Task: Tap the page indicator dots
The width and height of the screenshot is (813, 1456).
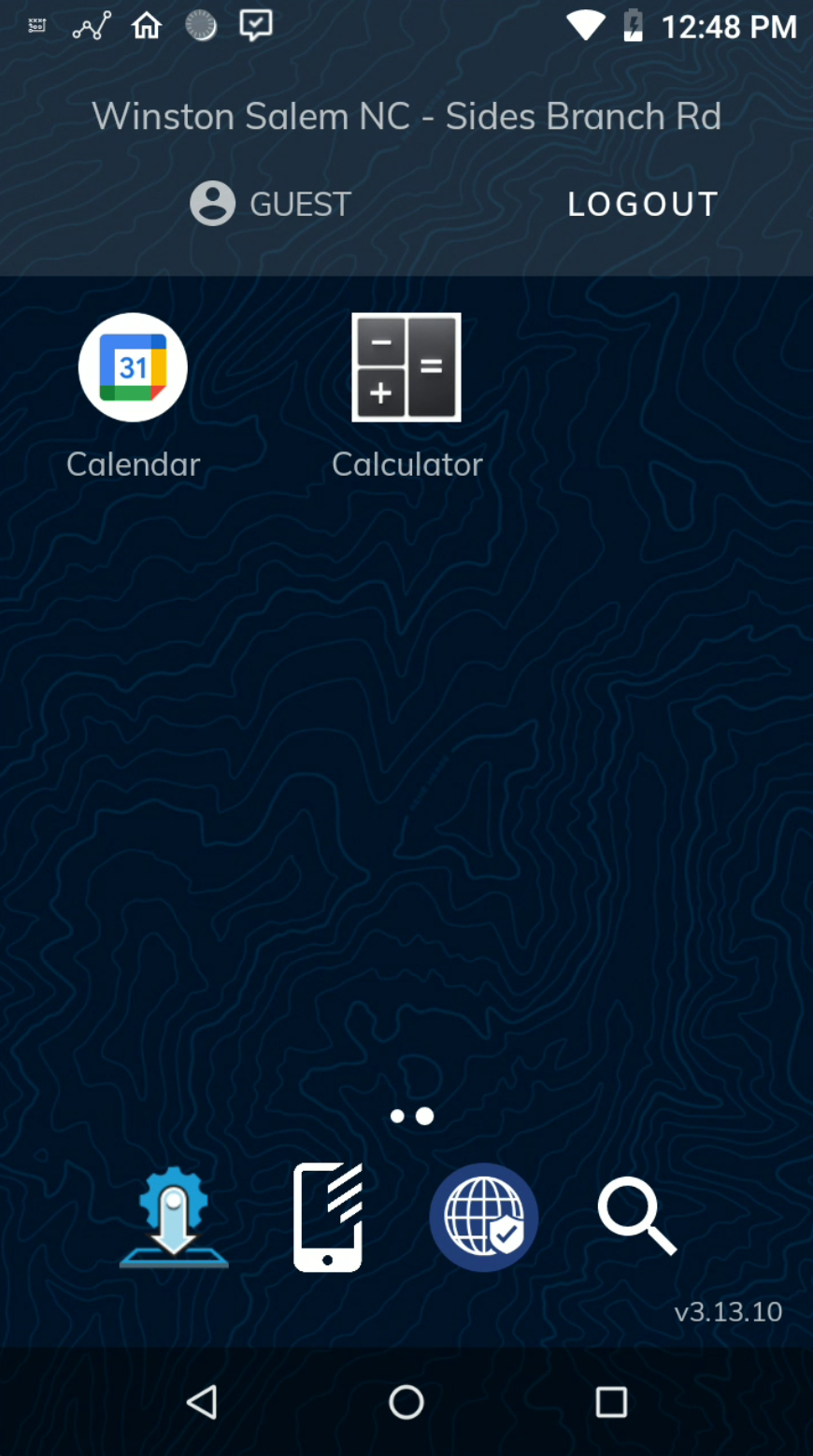Action: (411, 1116)
